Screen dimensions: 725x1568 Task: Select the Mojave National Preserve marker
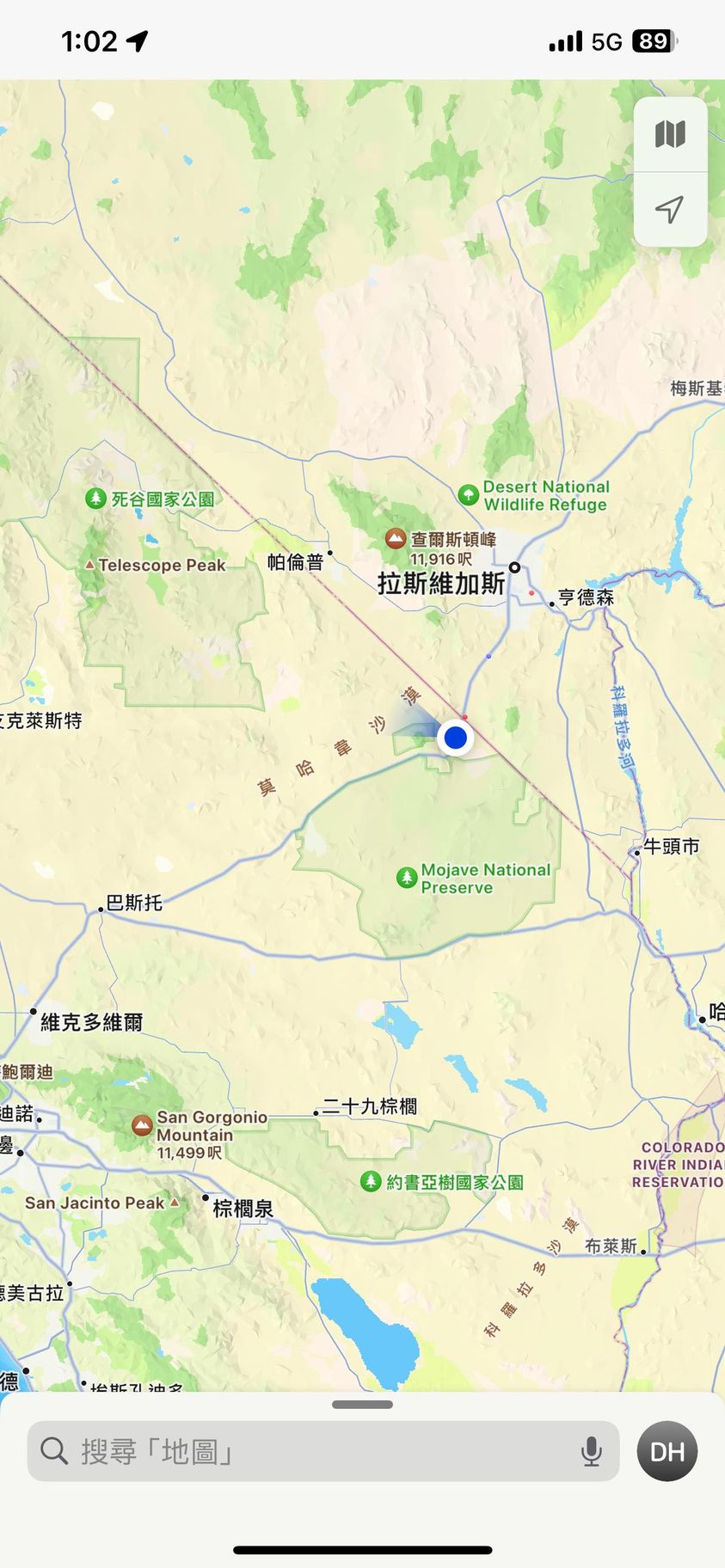pyautogui.click(x=407, y=878)
